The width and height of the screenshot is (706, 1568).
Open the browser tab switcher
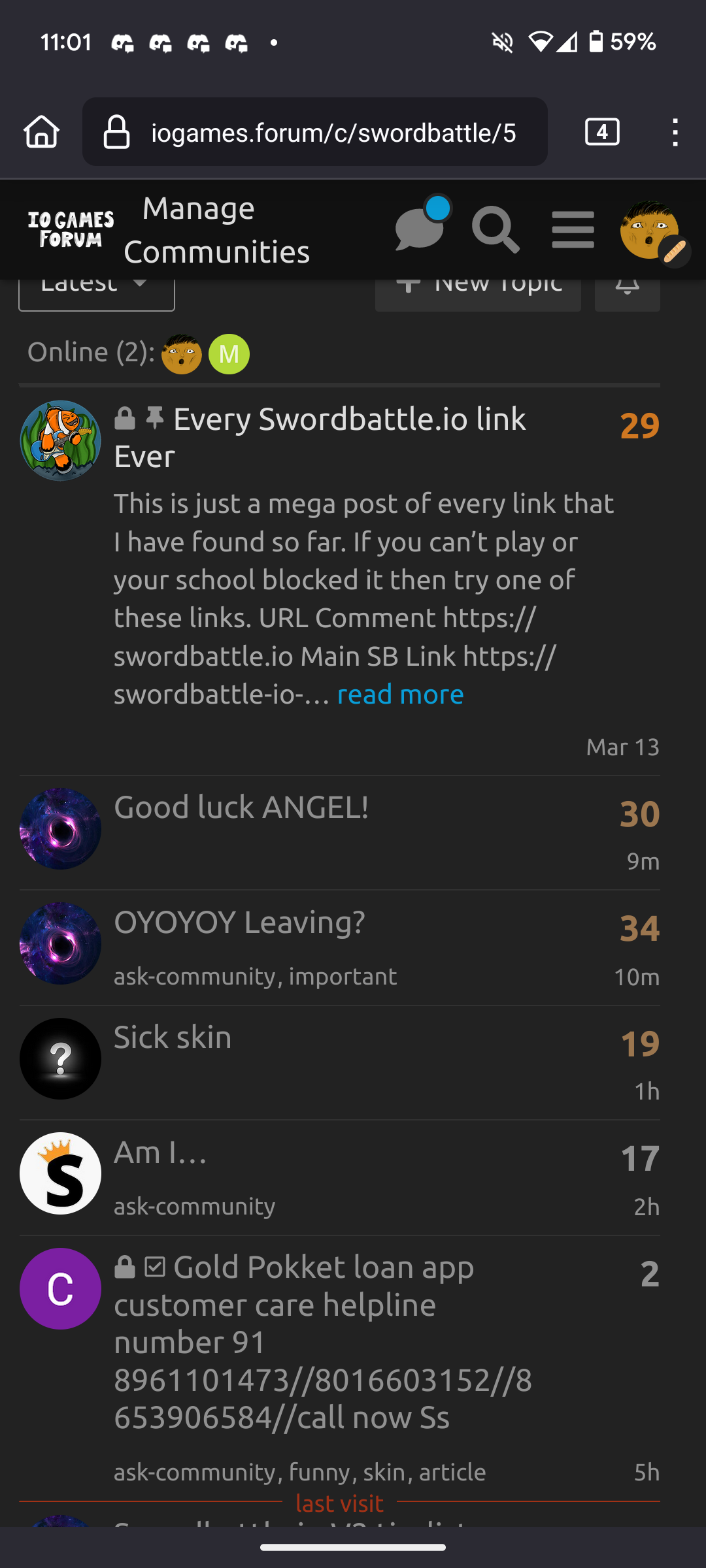(602, 132)
